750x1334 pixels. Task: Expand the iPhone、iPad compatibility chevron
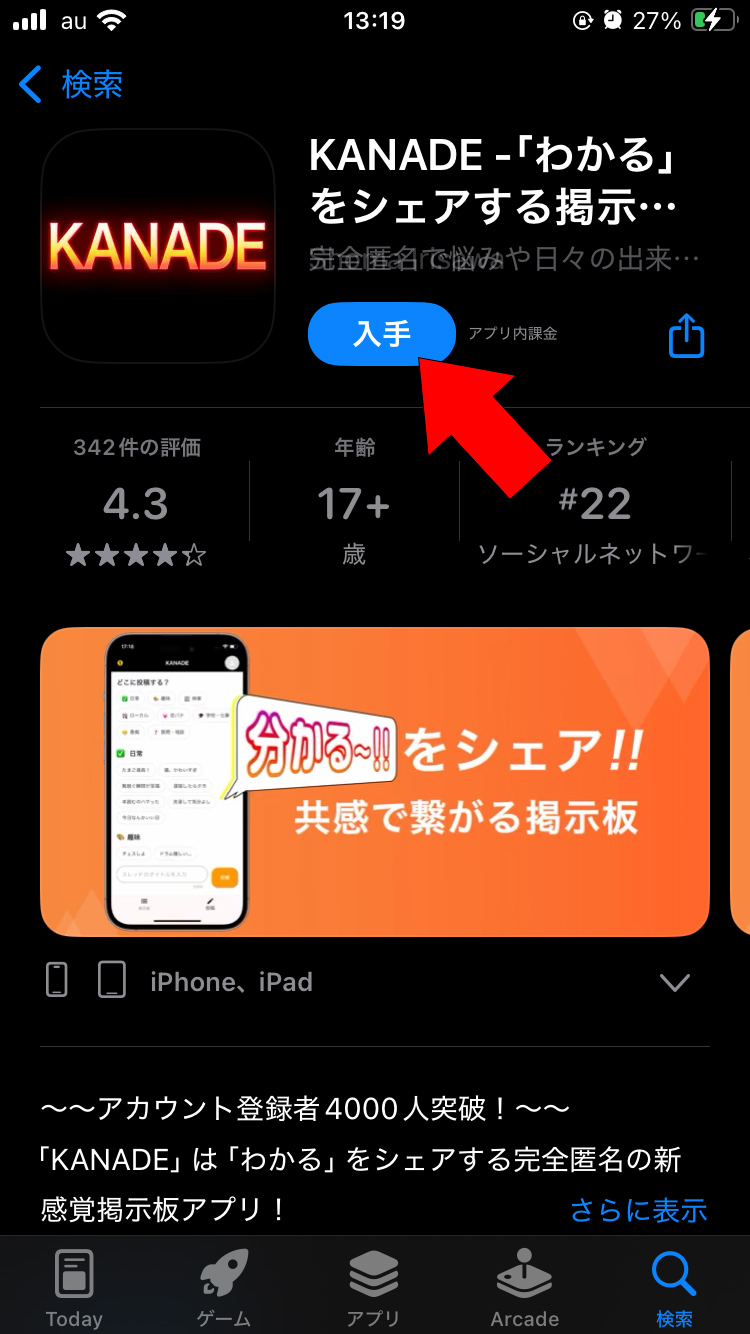tap(675, 982)
